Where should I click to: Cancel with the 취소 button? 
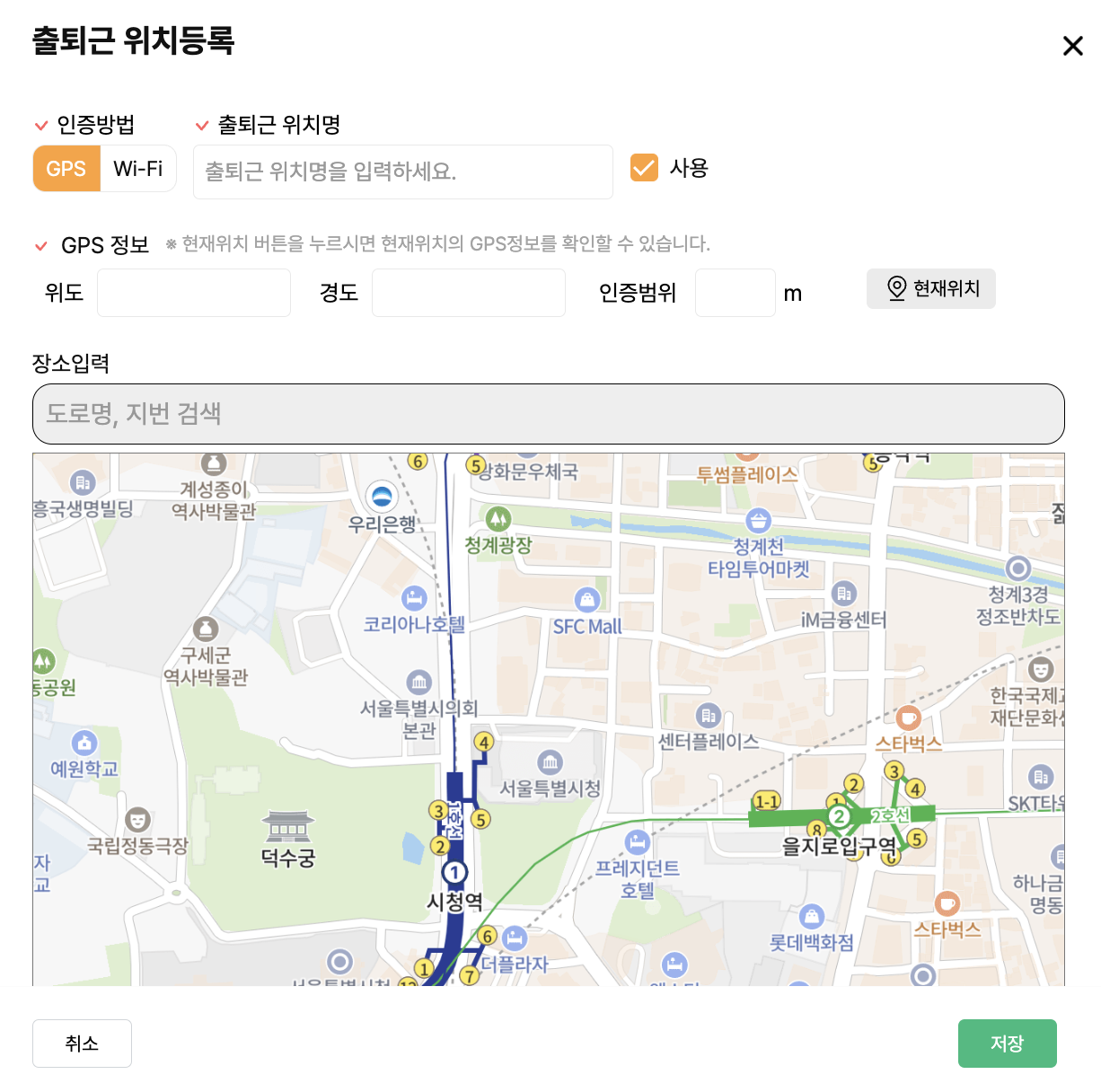pyautogui.click(x=82, y=1044)
